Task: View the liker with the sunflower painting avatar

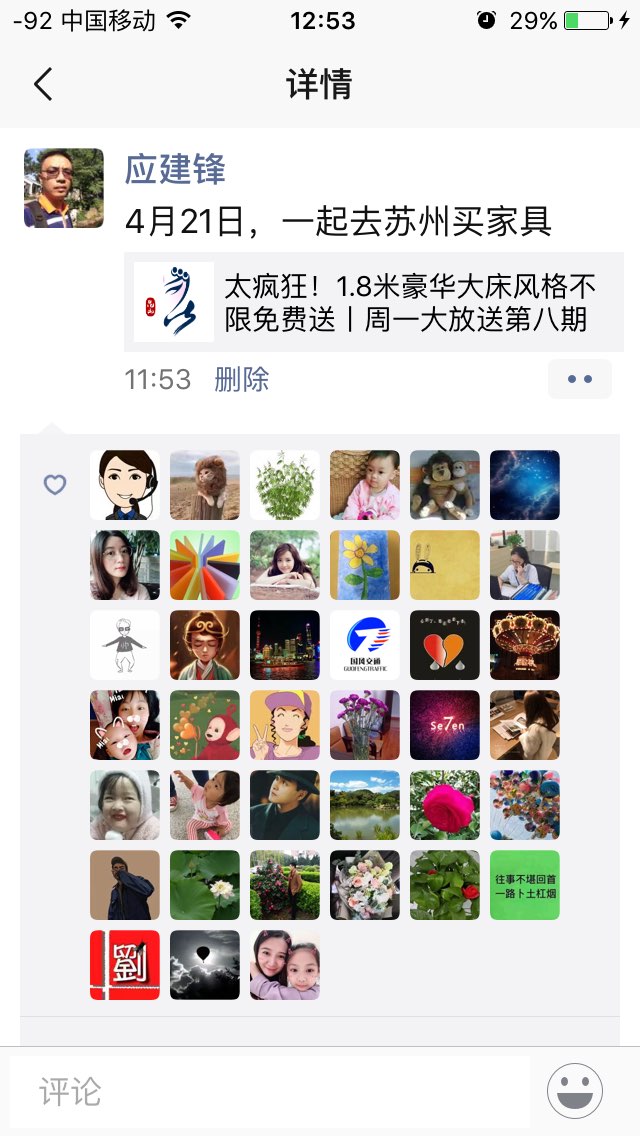Action: click(365, 565)
